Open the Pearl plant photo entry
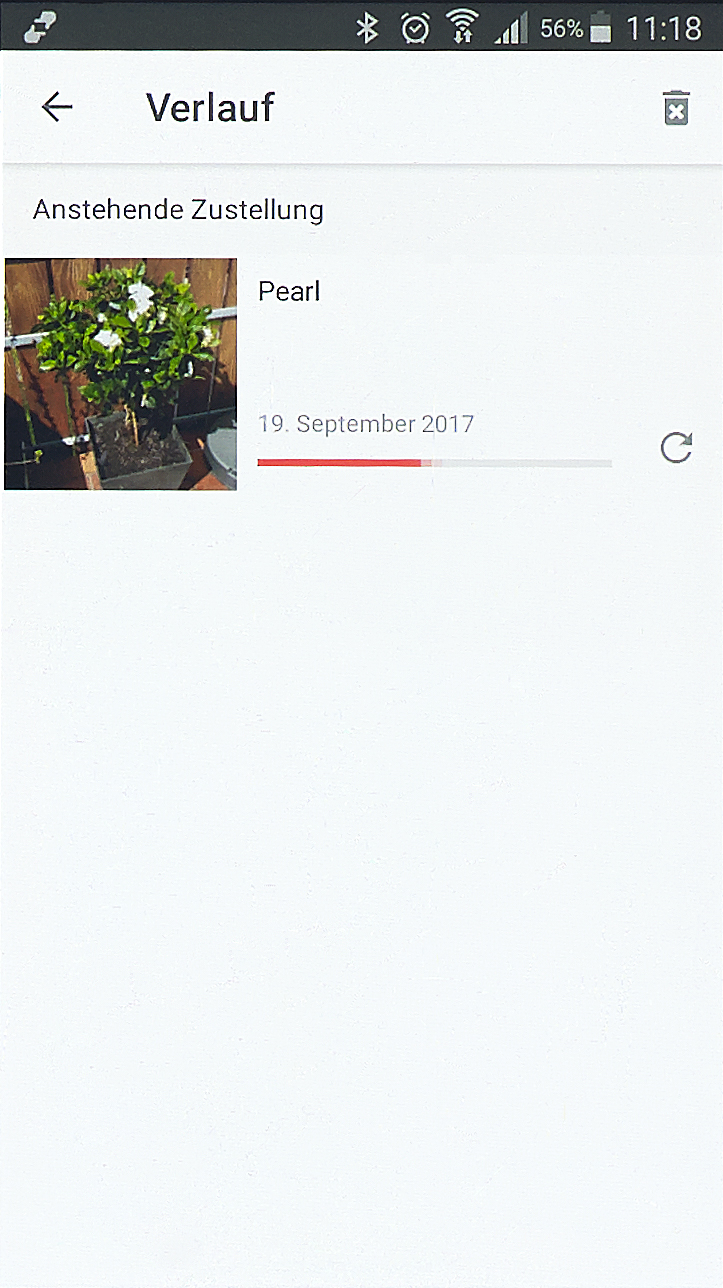 [x=121, y=374]
